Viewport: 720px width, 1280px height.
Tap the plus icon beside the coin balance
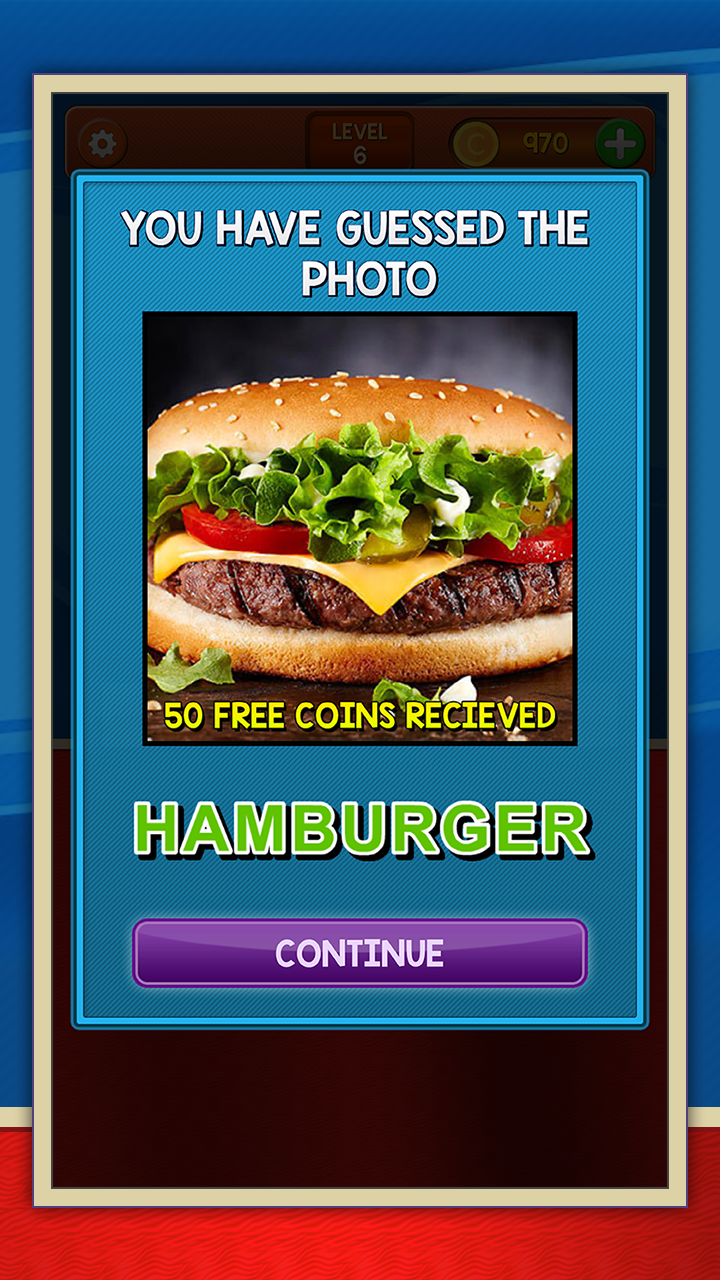pyautogui.click(x=620, y=142)
